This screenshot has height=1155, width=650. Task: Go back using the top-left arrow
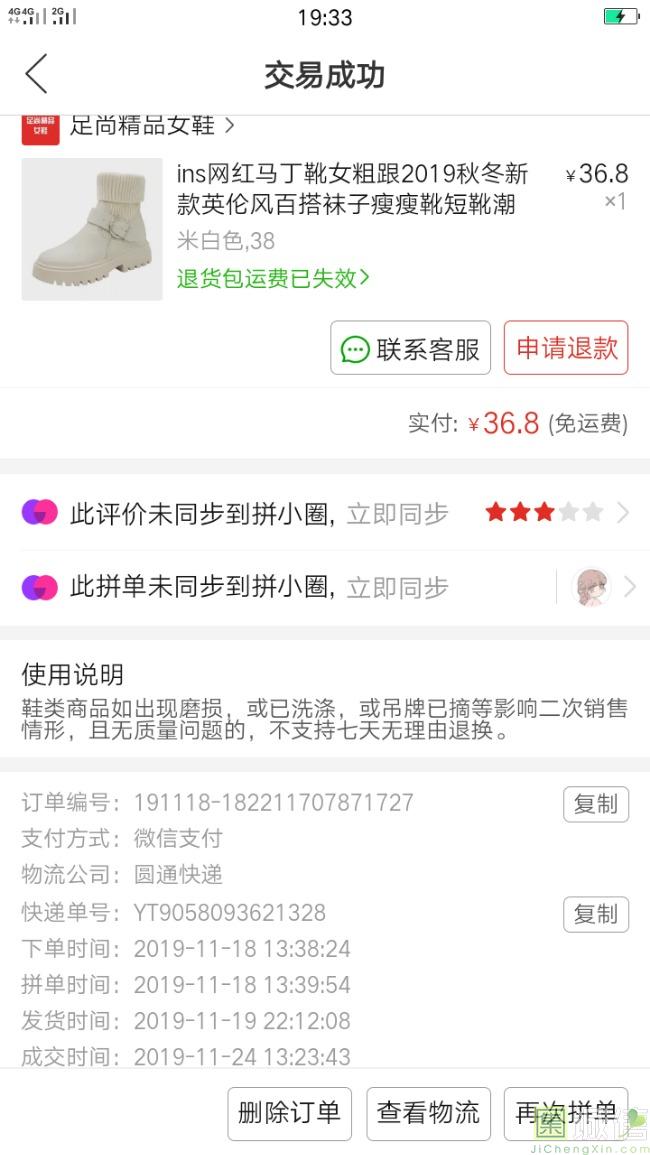[37, 75]
